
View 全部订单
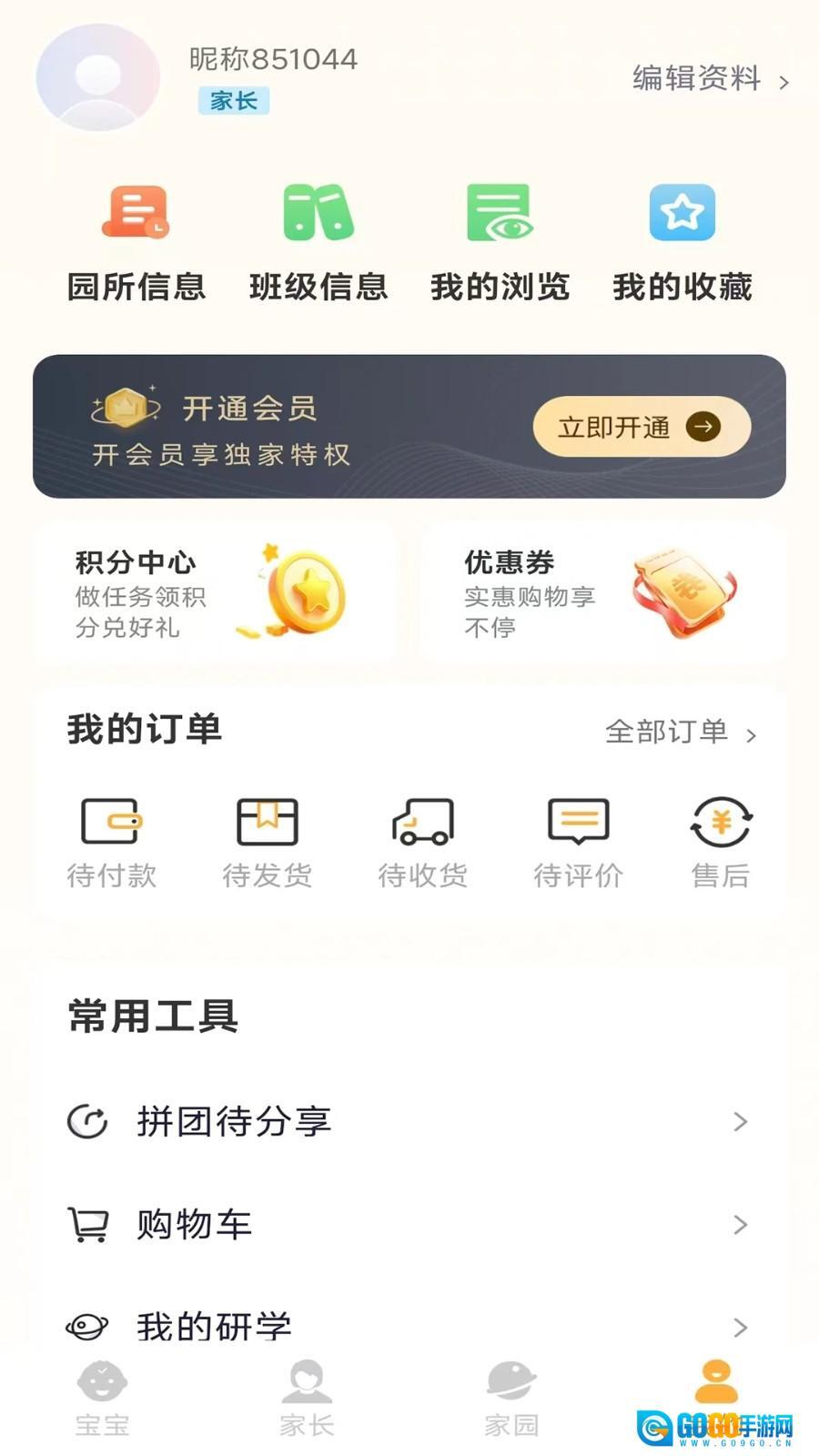[x=680, y=732]
